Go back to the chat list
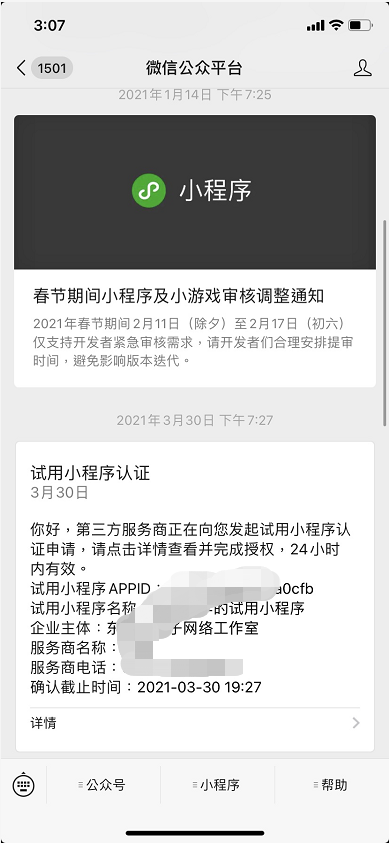The image size is (389, 843). tap(44, 68)
